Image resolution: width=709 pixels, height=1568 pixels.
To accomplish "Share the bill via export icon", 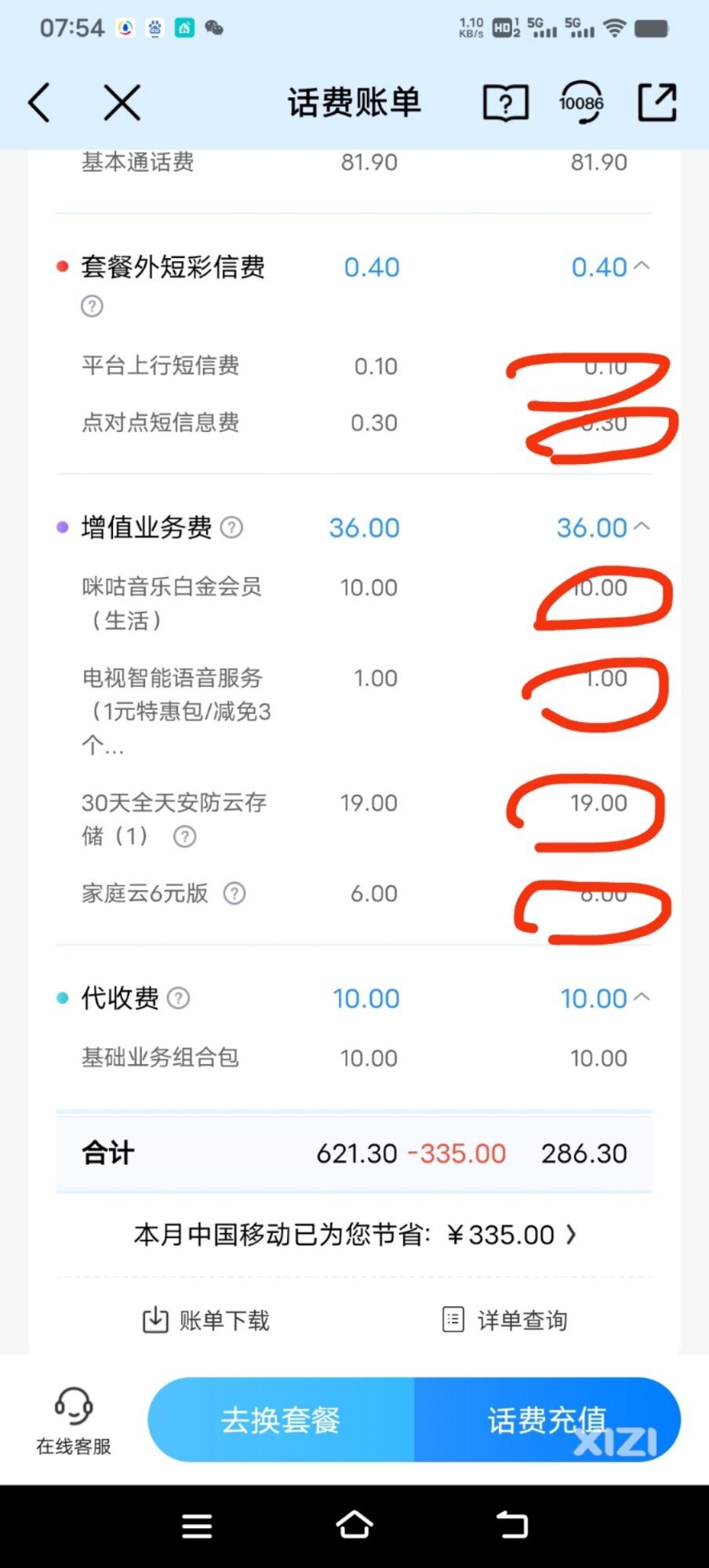I will 657,103.
